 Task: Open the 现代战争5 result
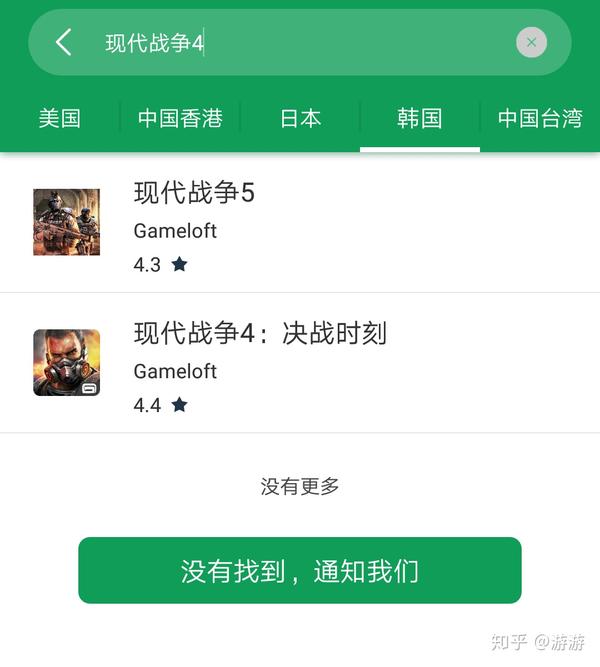pyautogui.click(x=300, y=223)
